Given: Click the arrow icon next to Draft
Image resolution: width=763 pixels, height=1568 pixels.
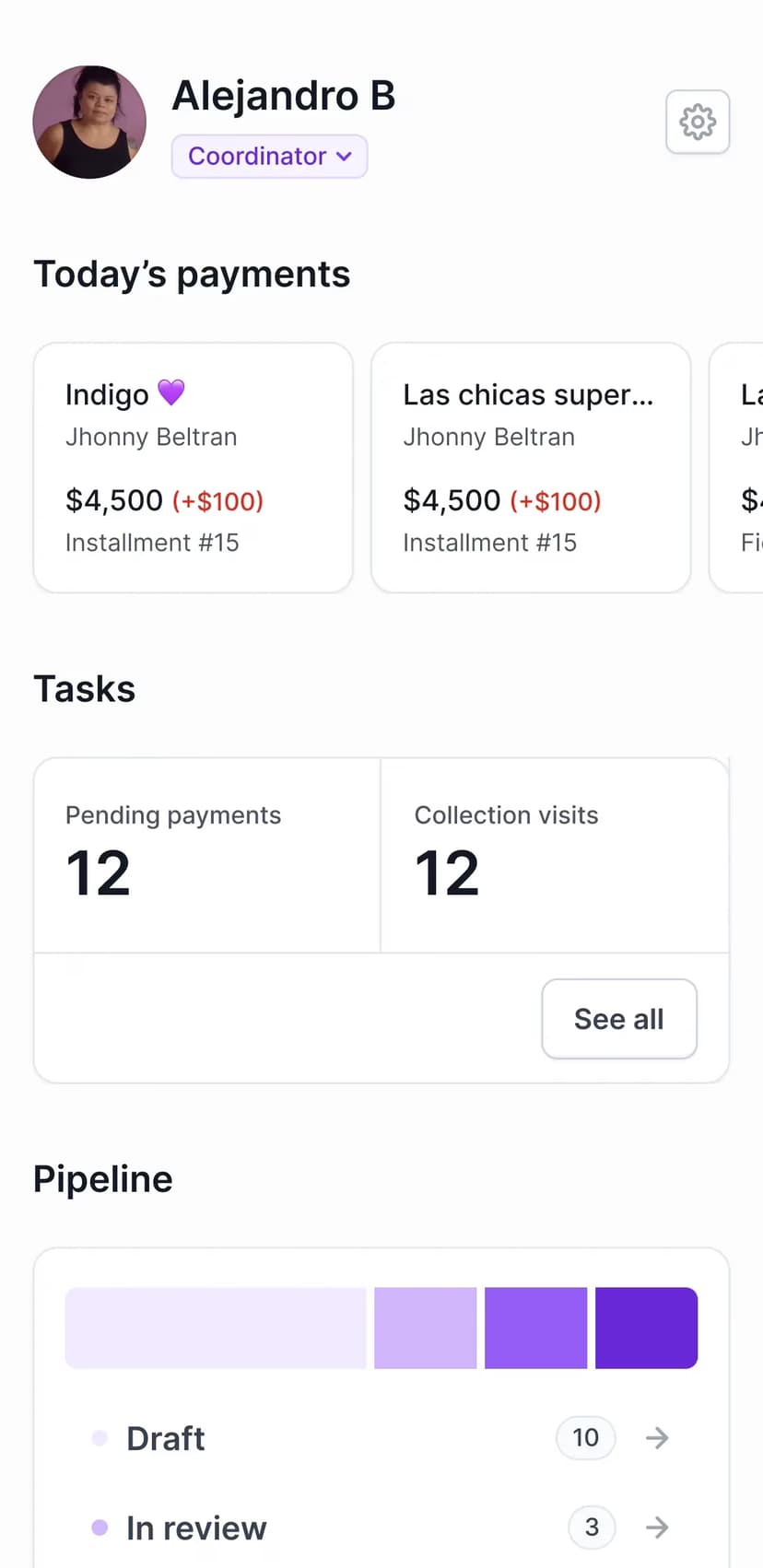Looking at the screenshot, I should [656, 1438].
